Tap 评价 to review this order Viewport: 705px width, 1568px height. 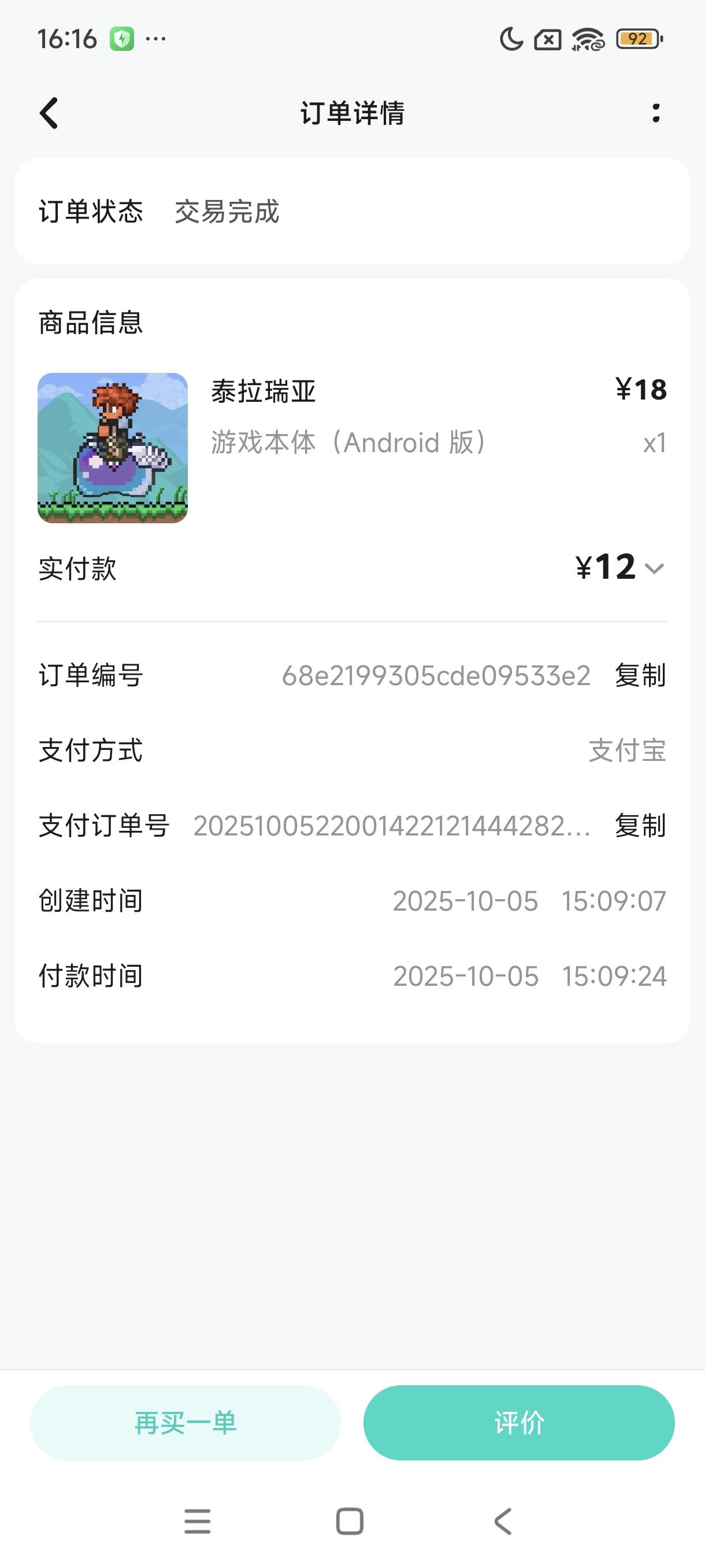coord(519,1423)
